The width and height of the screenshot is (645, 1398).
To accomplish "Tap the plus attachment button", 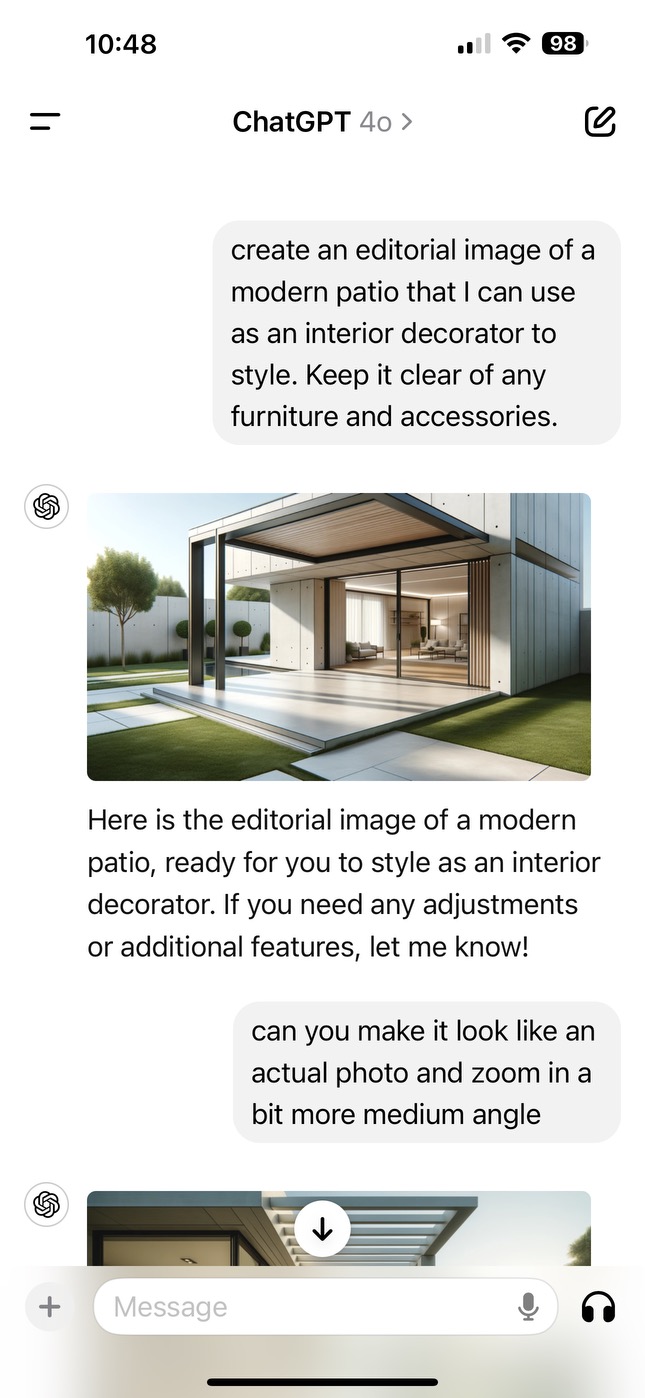I will coord(49,1306).
